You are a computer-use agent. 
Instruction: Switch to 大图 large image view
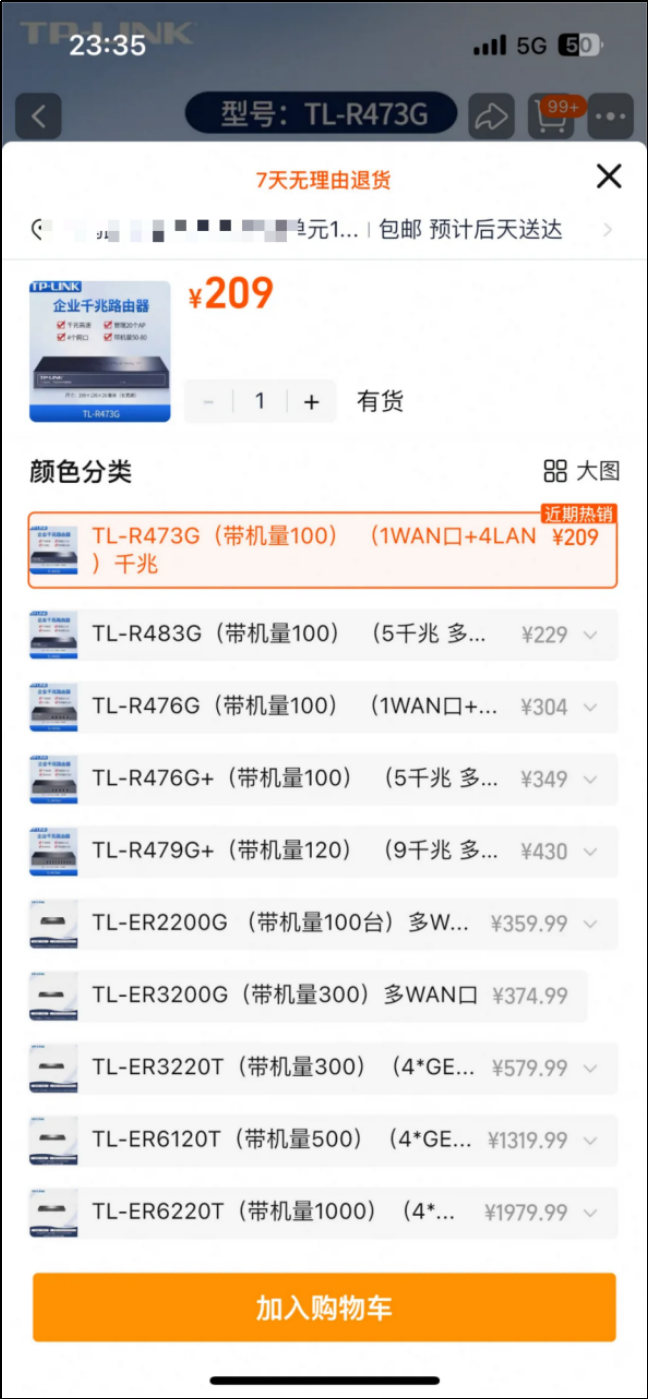[x=581, y=471]
